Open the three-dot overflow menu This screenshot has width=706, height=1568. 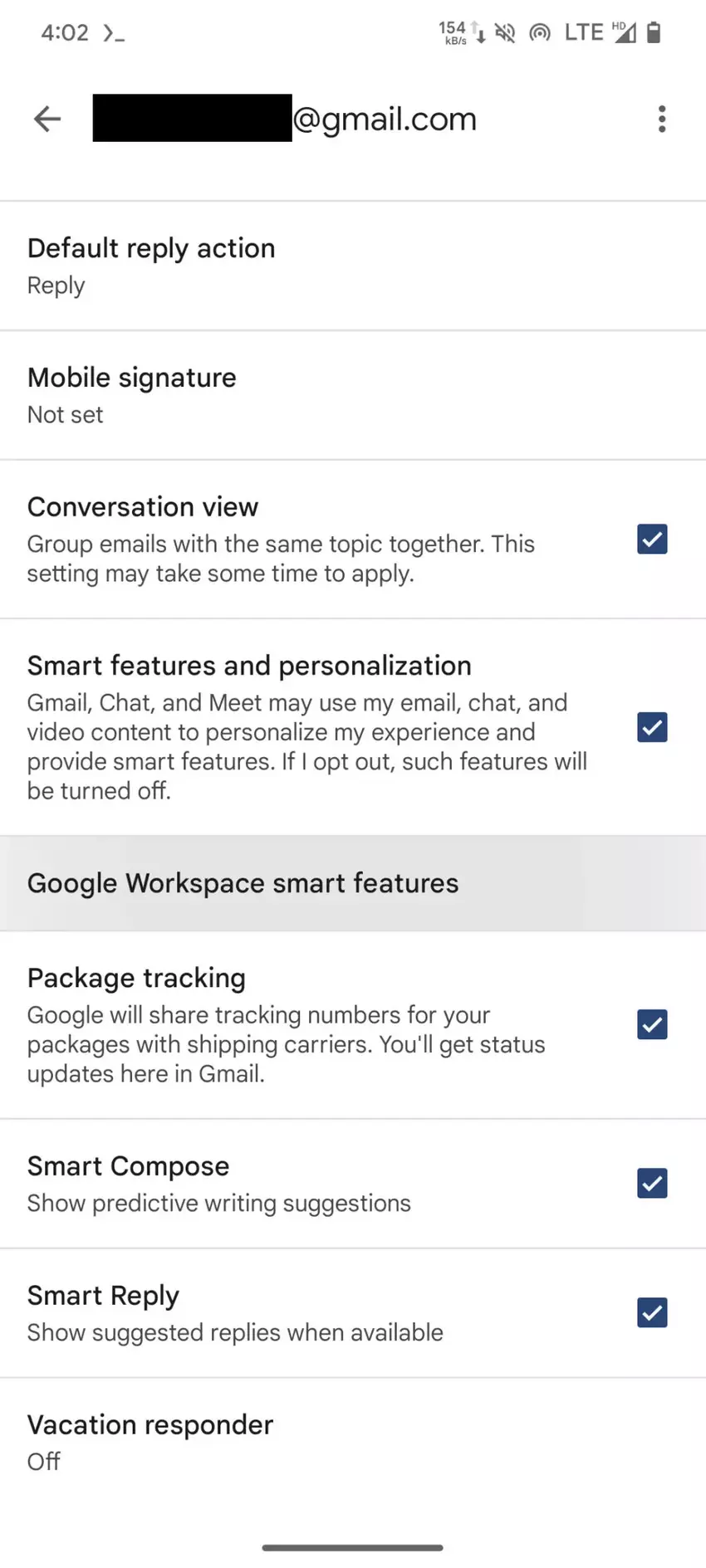pos(661,120)
